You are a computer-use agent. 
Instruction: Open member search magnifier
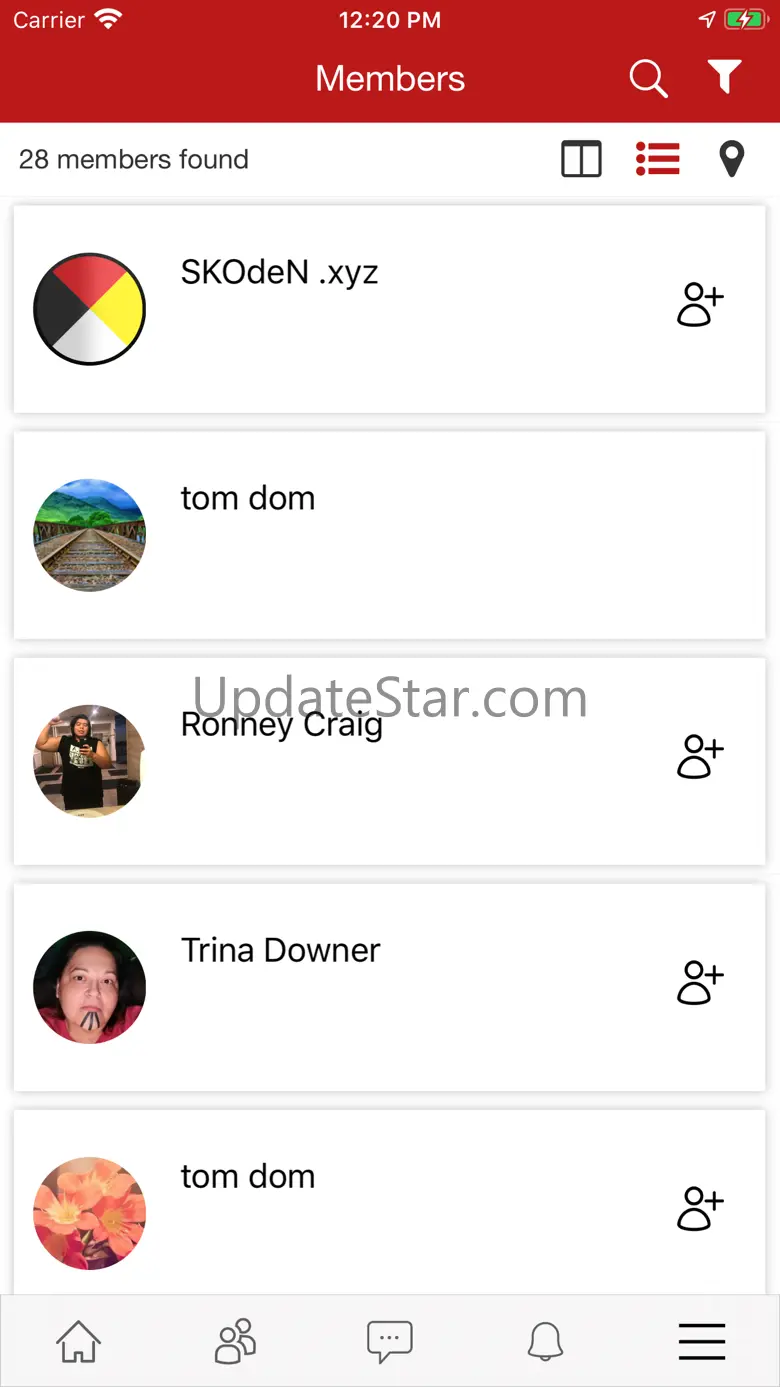pyautogui.click(x=648, y=78)
